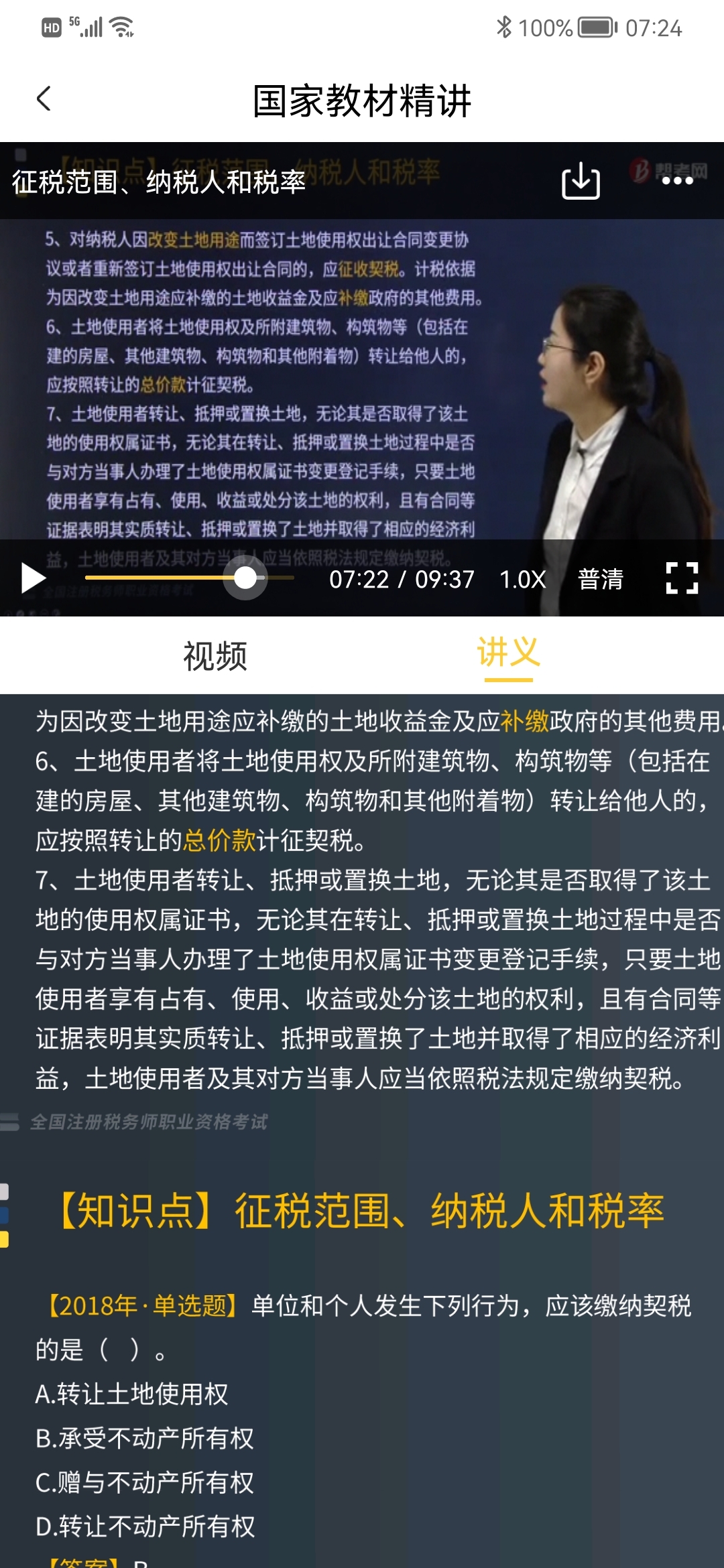Enter fullscreen video mode
The image size is (724, 1568).
click(682, 579)
